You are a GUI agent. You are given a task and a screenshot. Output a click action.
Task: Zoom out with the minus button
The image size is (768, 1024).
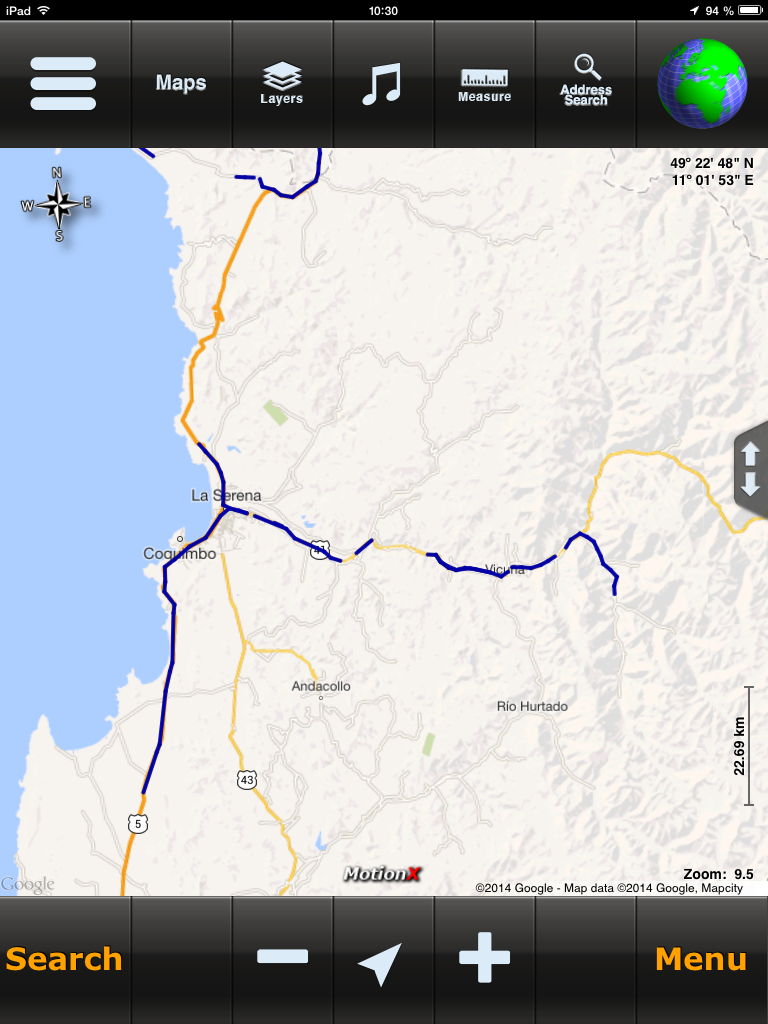(x=282, y=957)
